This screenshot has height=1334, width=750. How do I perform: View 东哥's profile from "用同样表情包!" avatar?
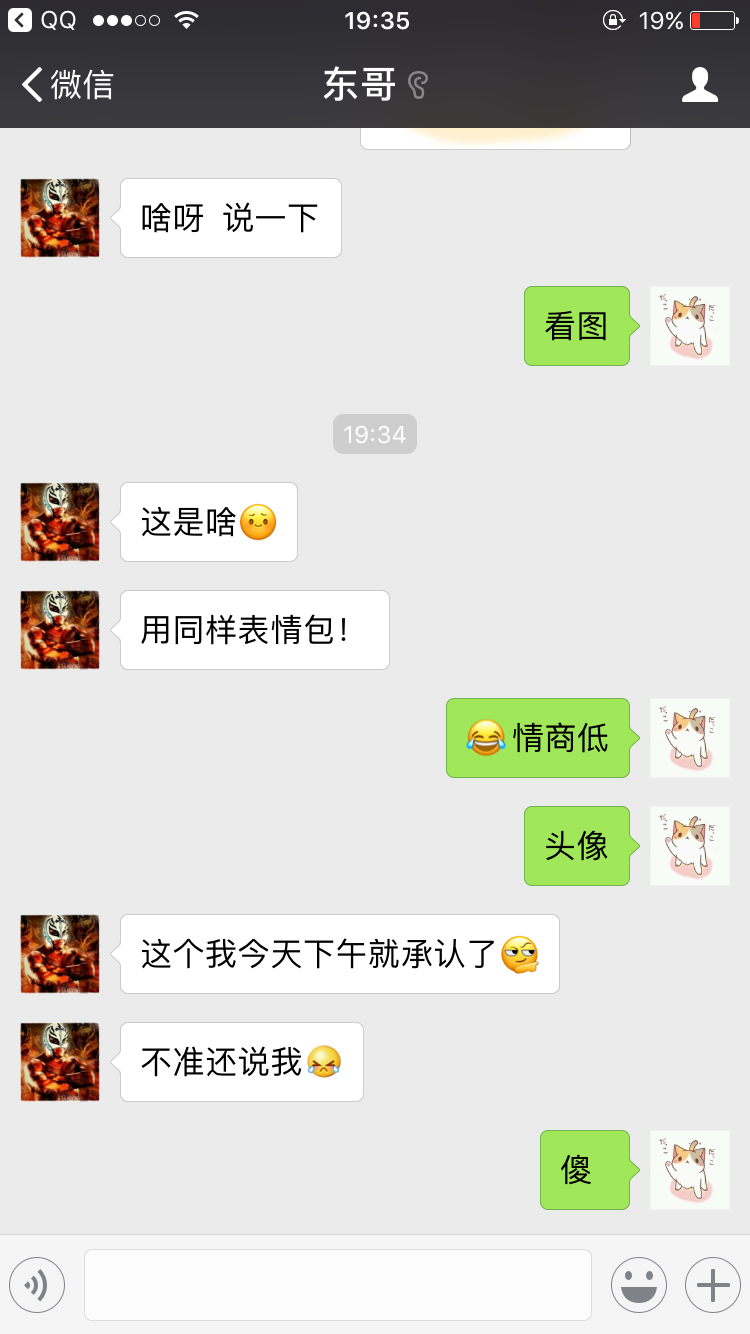[60, 630]
